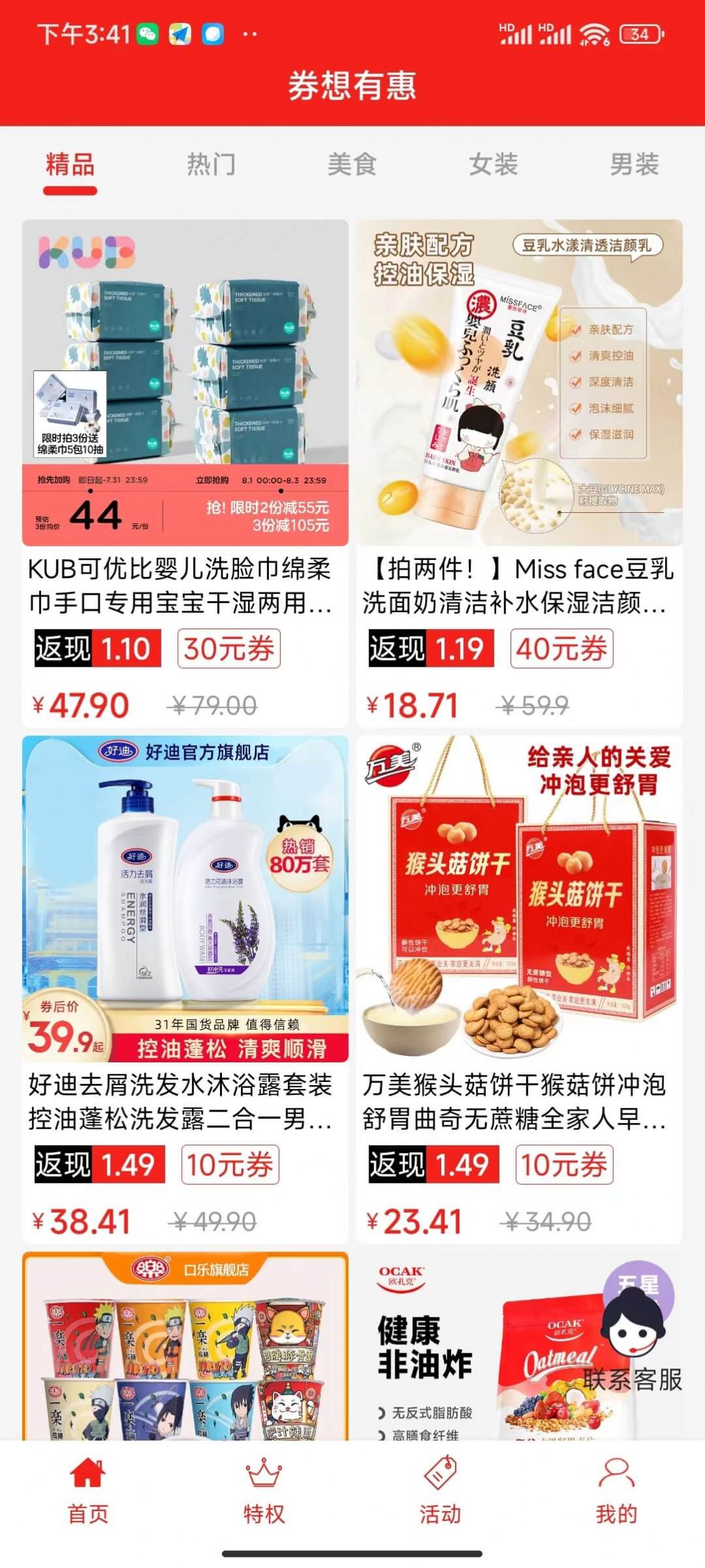Open the 男装 category tab
The width and height of the screenshot is (705, 1568).
(x=635, y=166)
